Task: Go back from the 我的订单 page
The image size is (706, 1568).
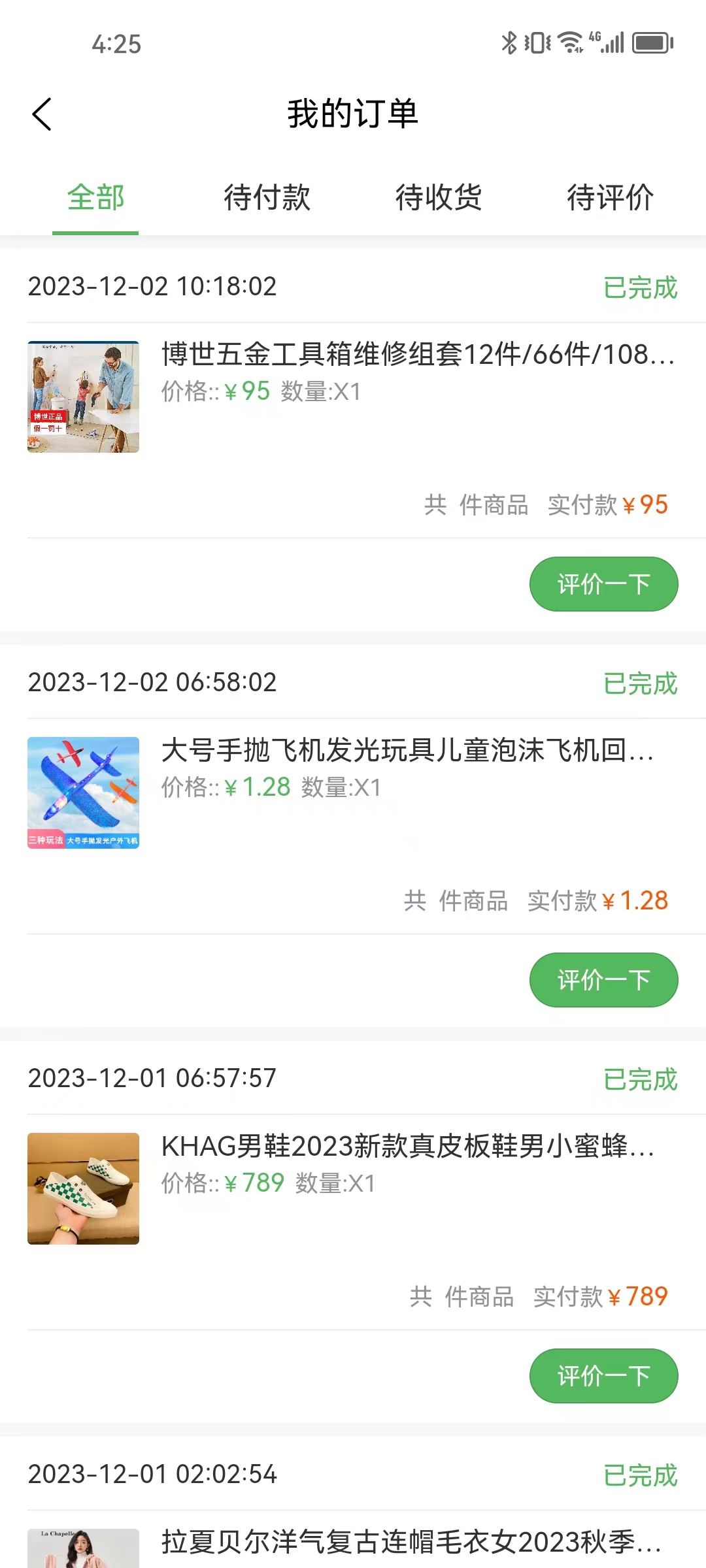Action: pos(42,114)
